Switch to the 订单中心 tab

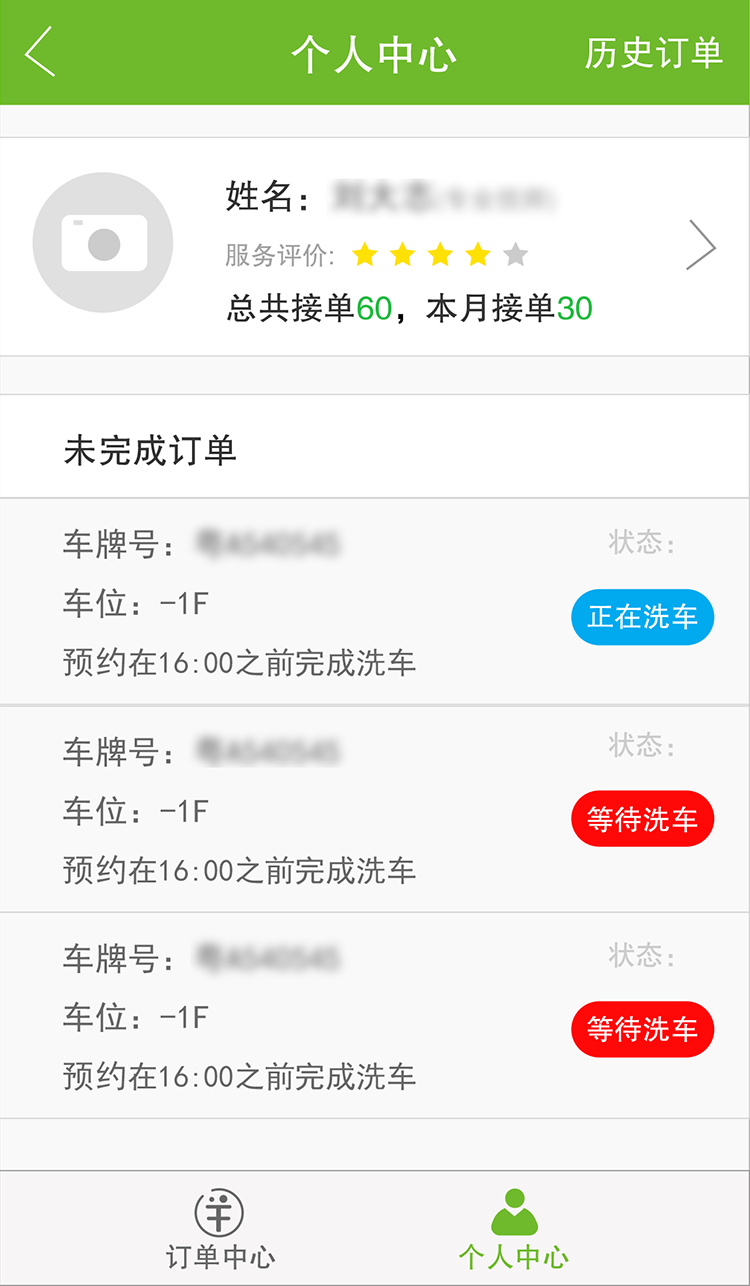pyautogui.click(x=220, y=1229)
